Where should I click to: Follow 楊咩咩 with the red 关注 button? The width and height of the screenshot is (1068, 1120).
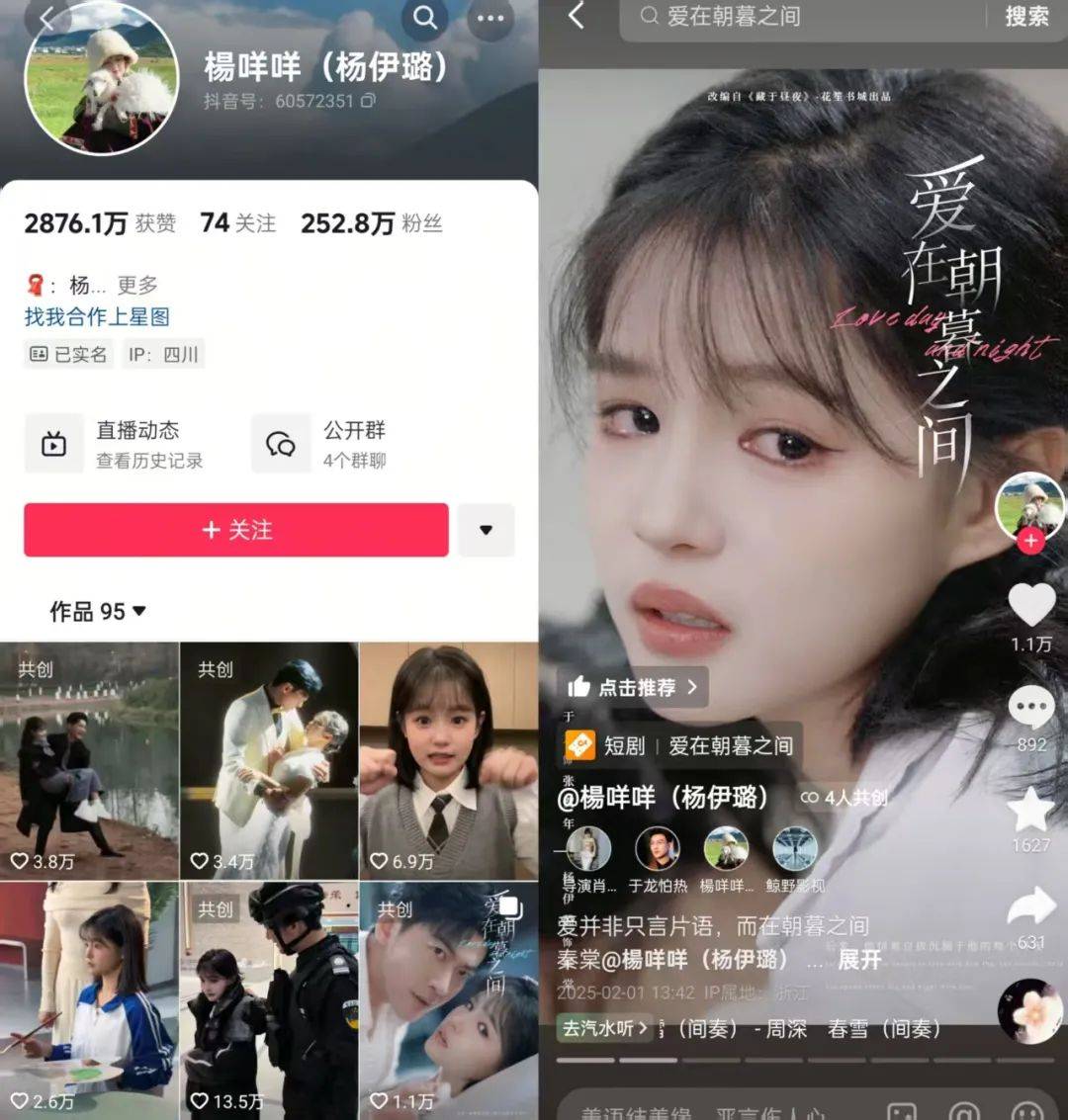(x=236, y=530)
